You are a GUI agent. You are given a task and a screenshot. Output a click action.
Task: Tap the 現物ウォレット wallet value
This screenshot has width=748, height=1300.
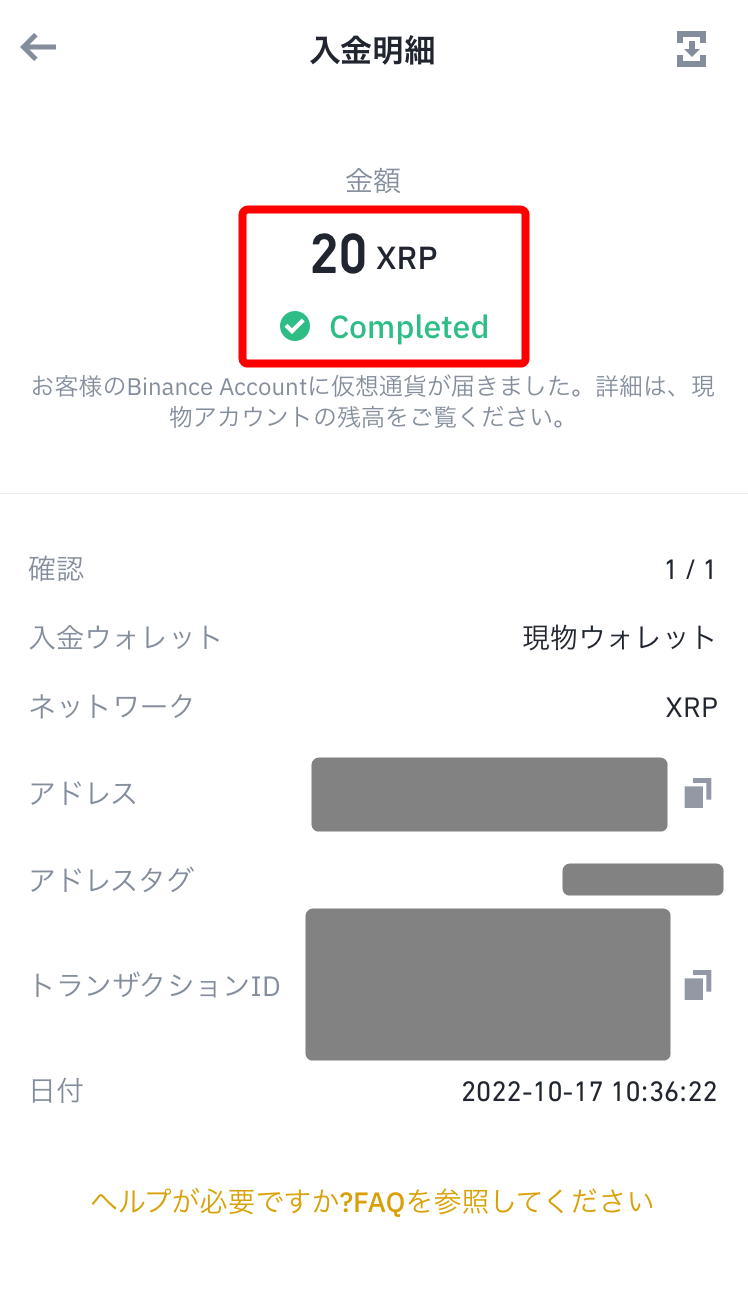tap(618, 637)
